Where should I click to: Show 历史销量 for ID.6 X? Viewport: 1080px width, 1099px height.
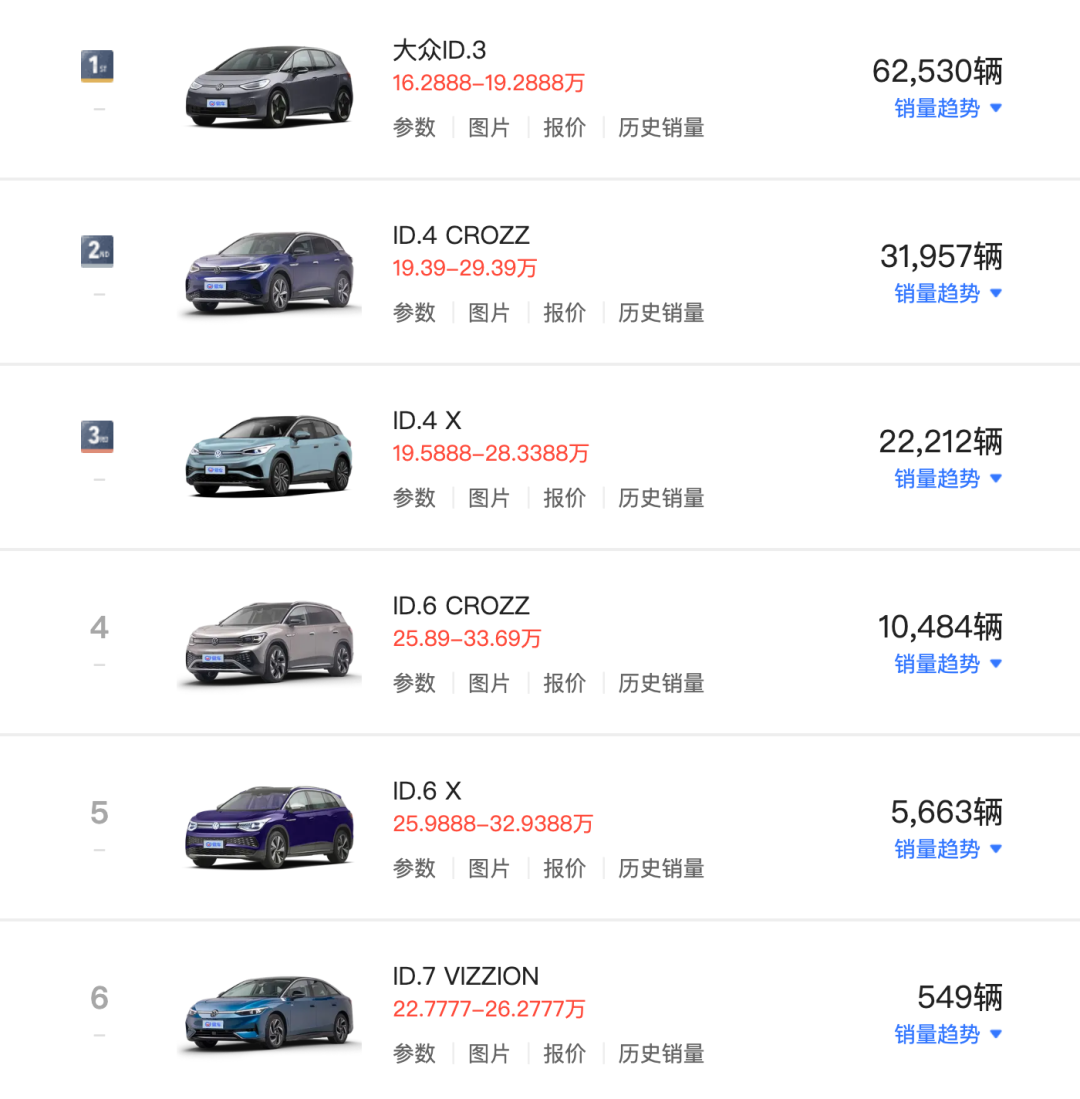661,868
